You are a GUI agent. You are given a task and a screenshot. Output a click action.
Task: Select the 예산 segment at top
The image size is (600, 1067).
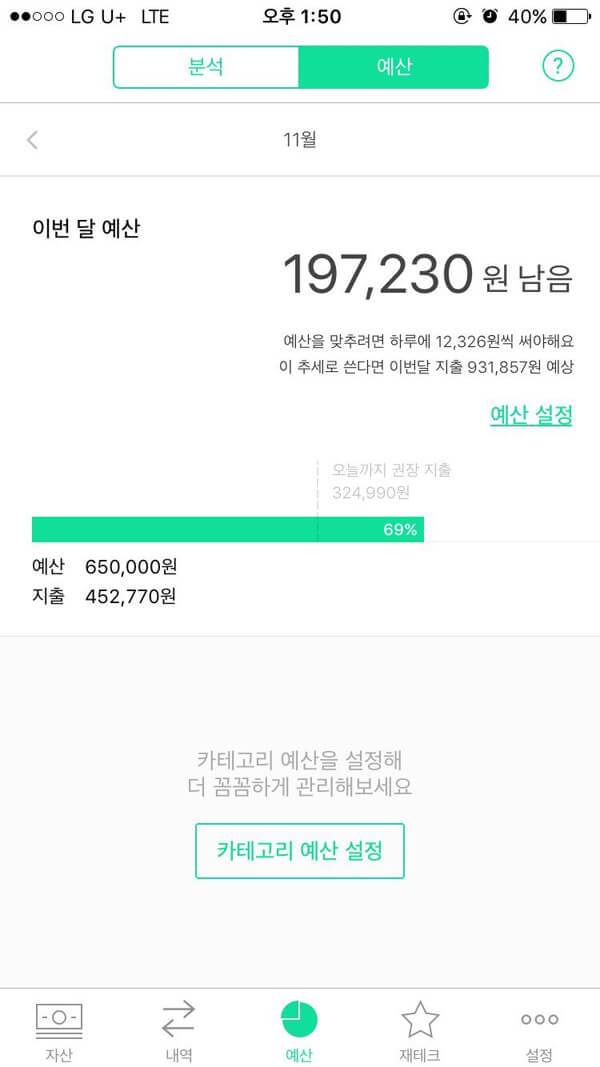click(x=393, y=67)
